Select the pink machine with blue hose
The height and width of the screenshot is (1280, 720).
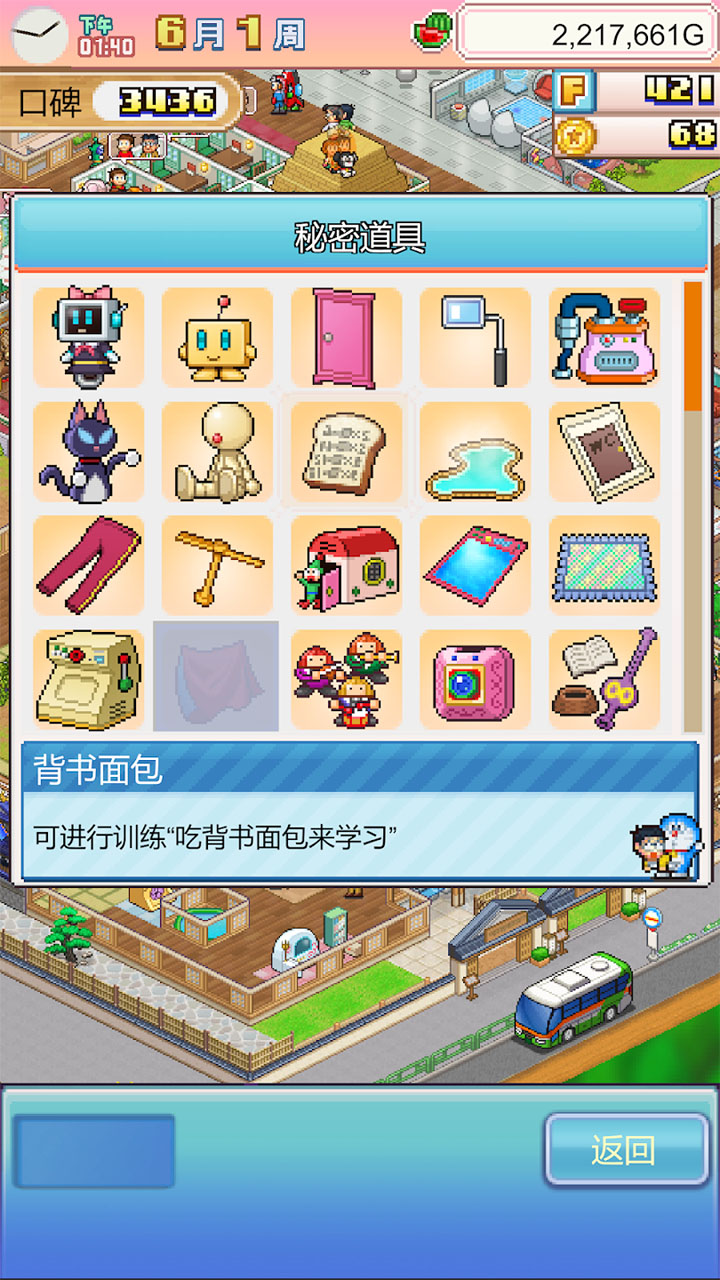pos(604,338)
